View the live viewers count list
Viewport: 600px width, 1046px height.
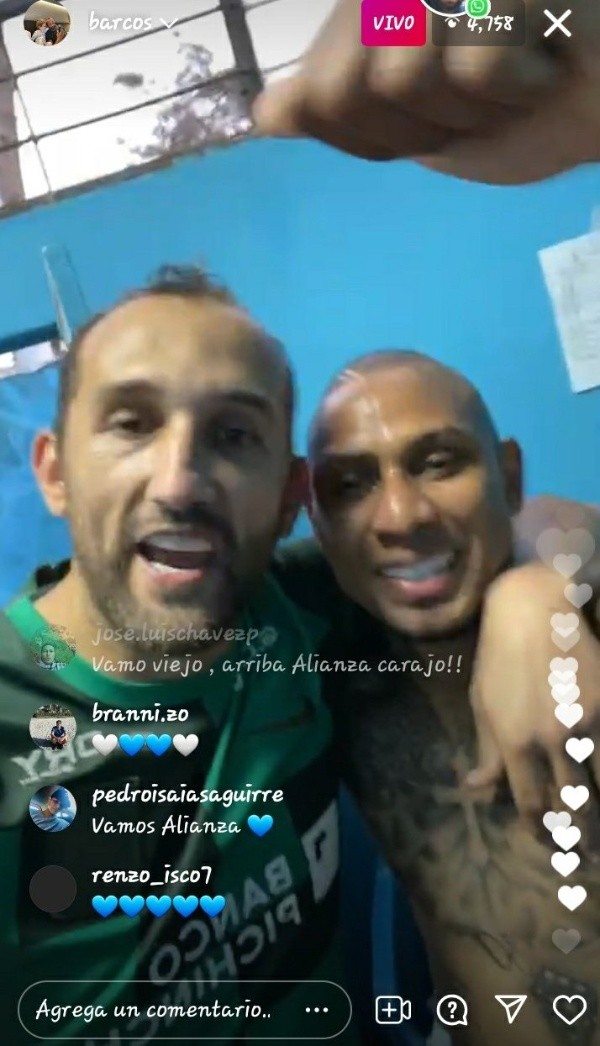coord(479,24)
